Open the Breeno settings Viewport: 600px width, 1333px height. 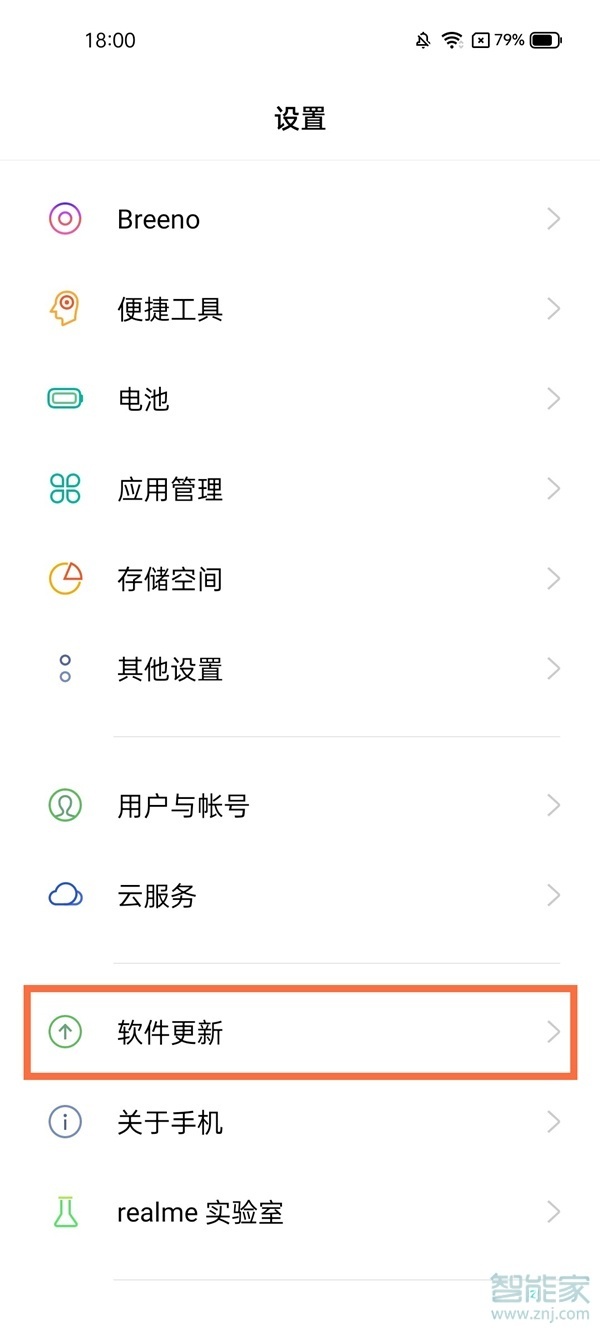point(300,219)
